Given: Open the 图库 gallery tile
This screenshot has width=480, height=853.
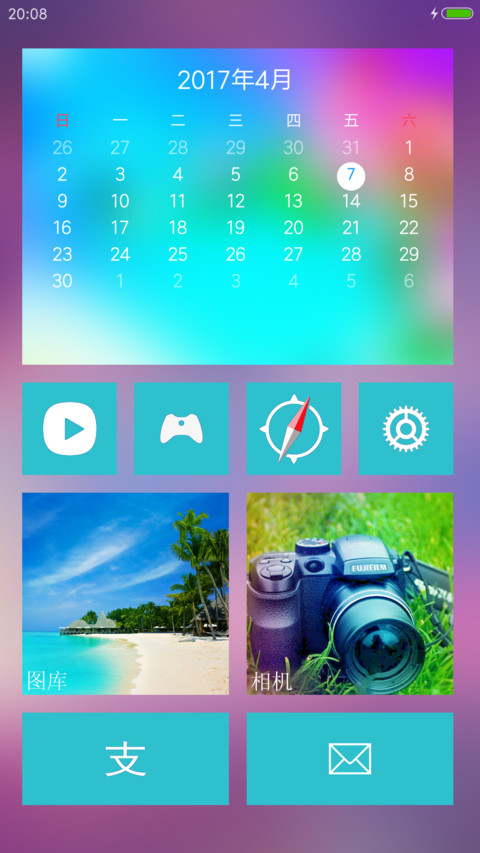Looking at the screenshot, I should click(126, 594).
